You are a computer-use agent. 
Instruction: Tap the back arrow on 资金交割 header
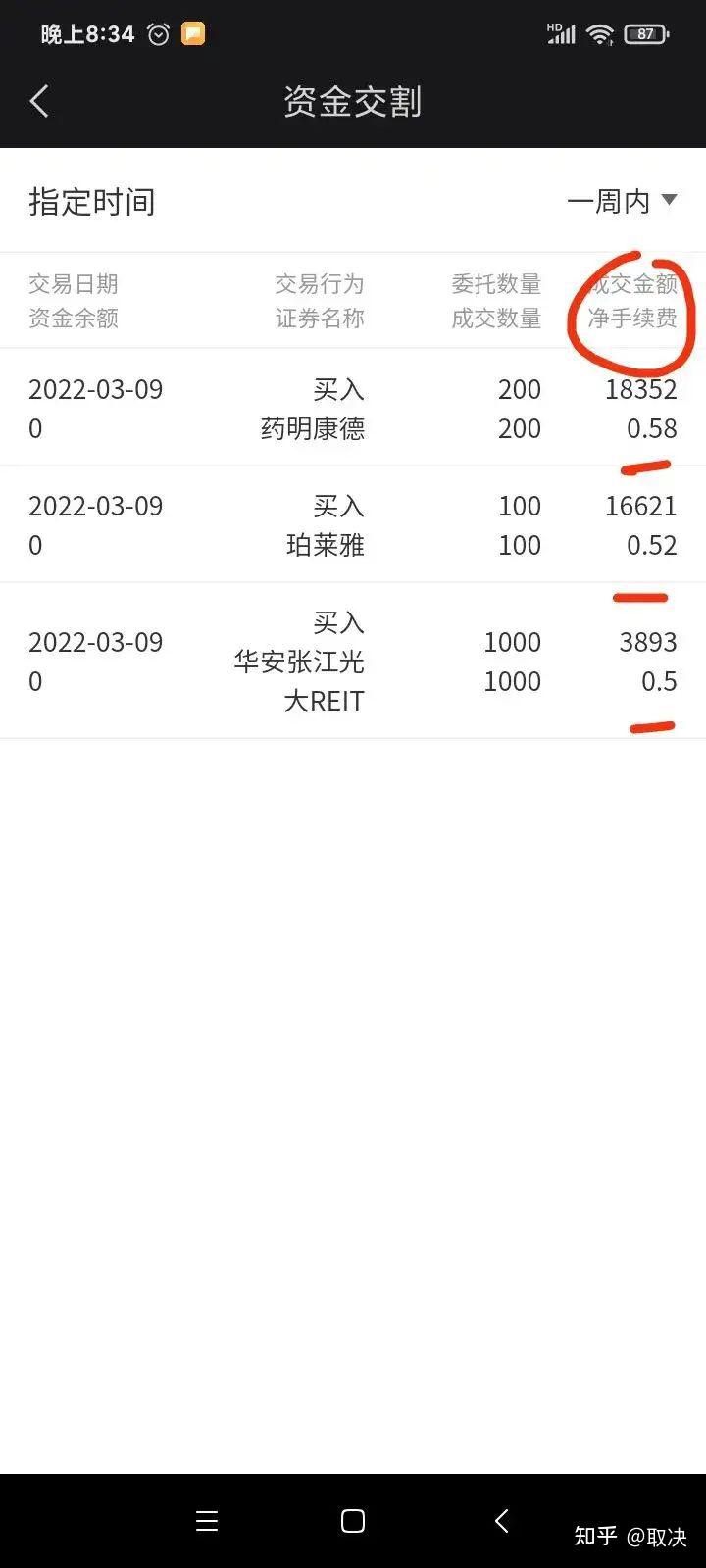tap(39, 101)
